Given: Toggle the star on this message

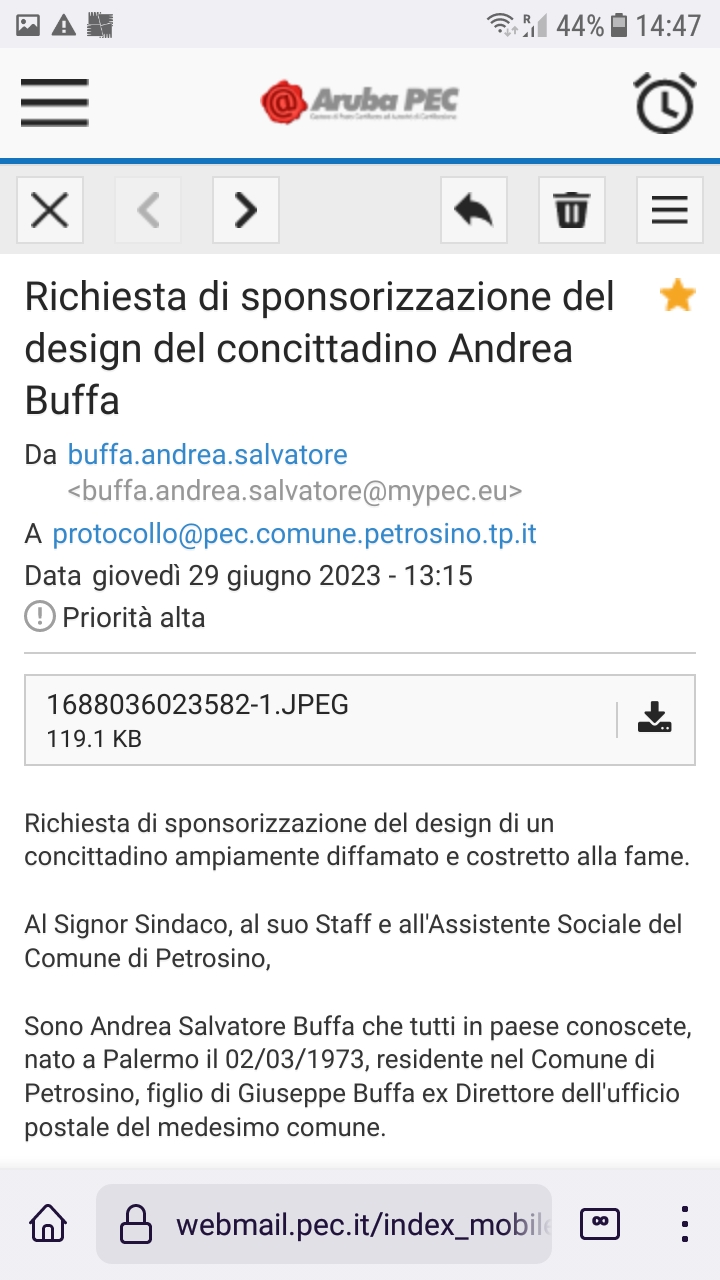Looking at the screenshot, I should (x=677, y=296).
